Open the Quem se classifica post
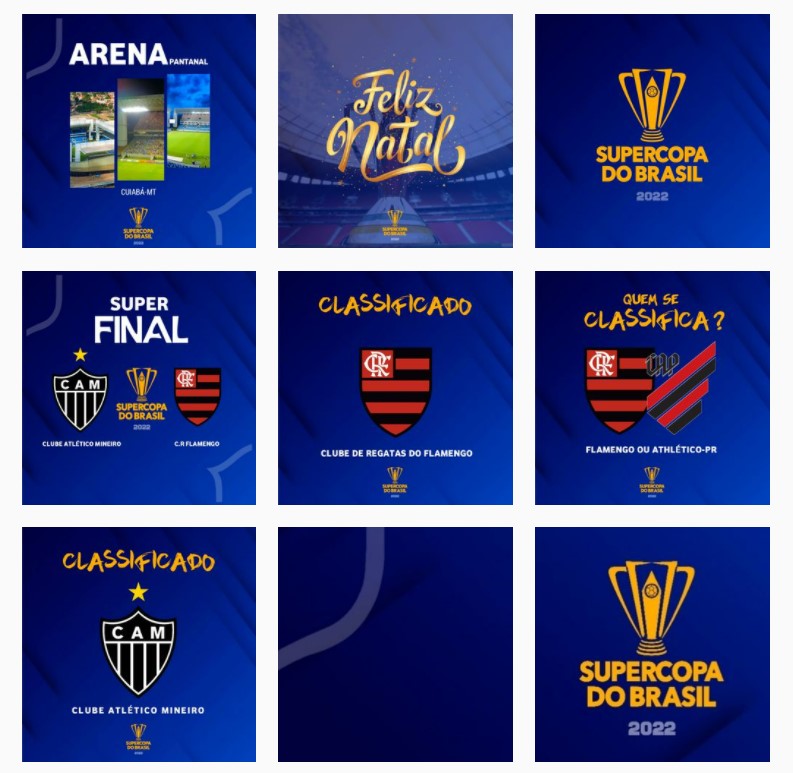 652,387
